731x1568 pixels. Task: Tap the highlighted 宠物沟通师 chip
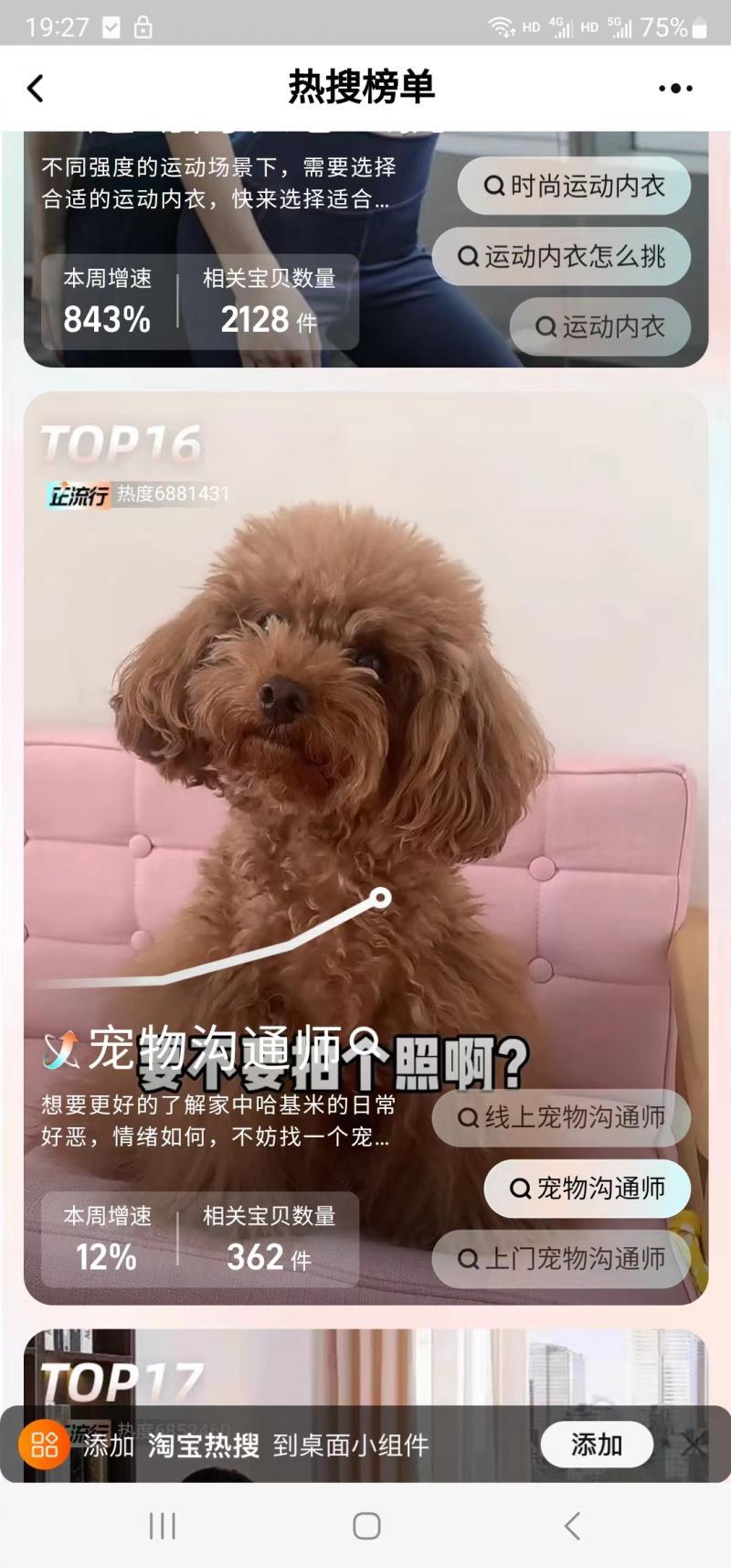pyautogui.click(x=587, y=1188)
